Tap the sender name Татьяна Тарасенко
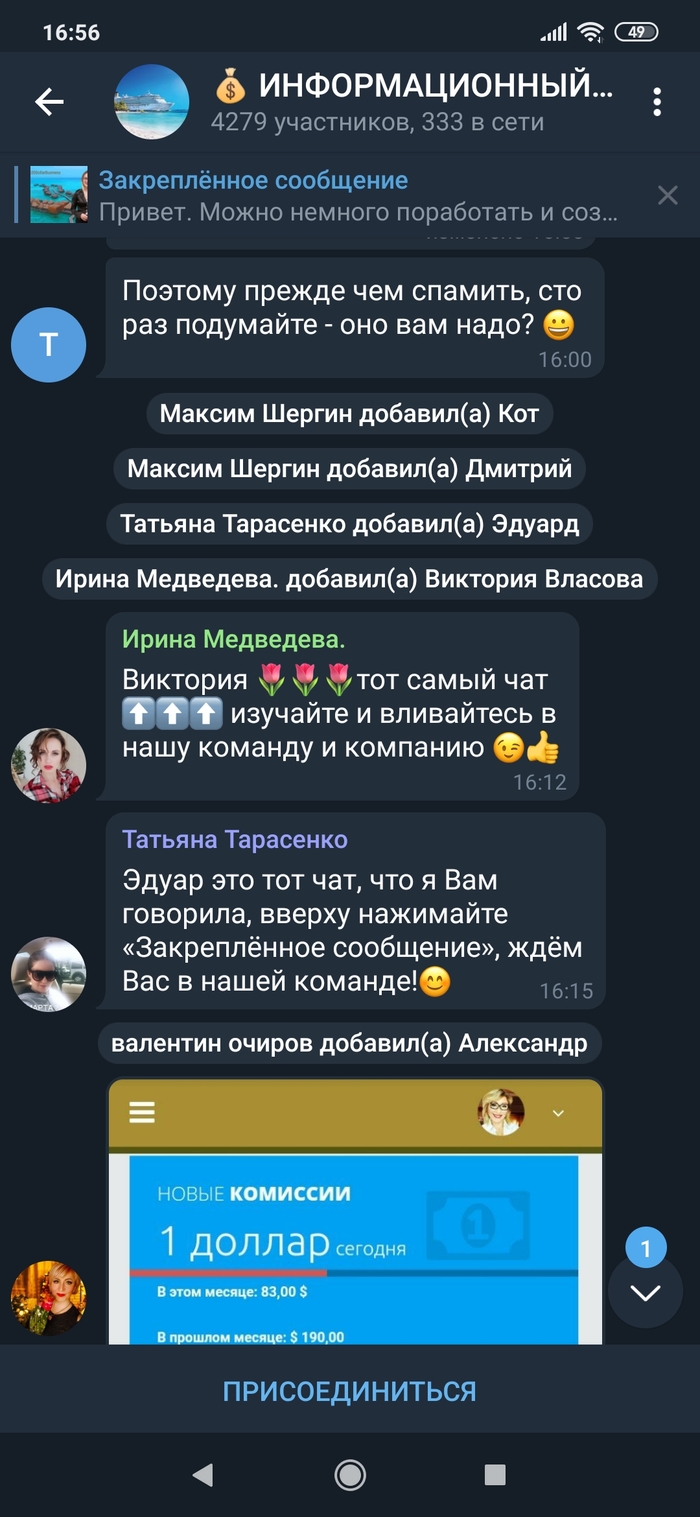 (x=235, y=839)
